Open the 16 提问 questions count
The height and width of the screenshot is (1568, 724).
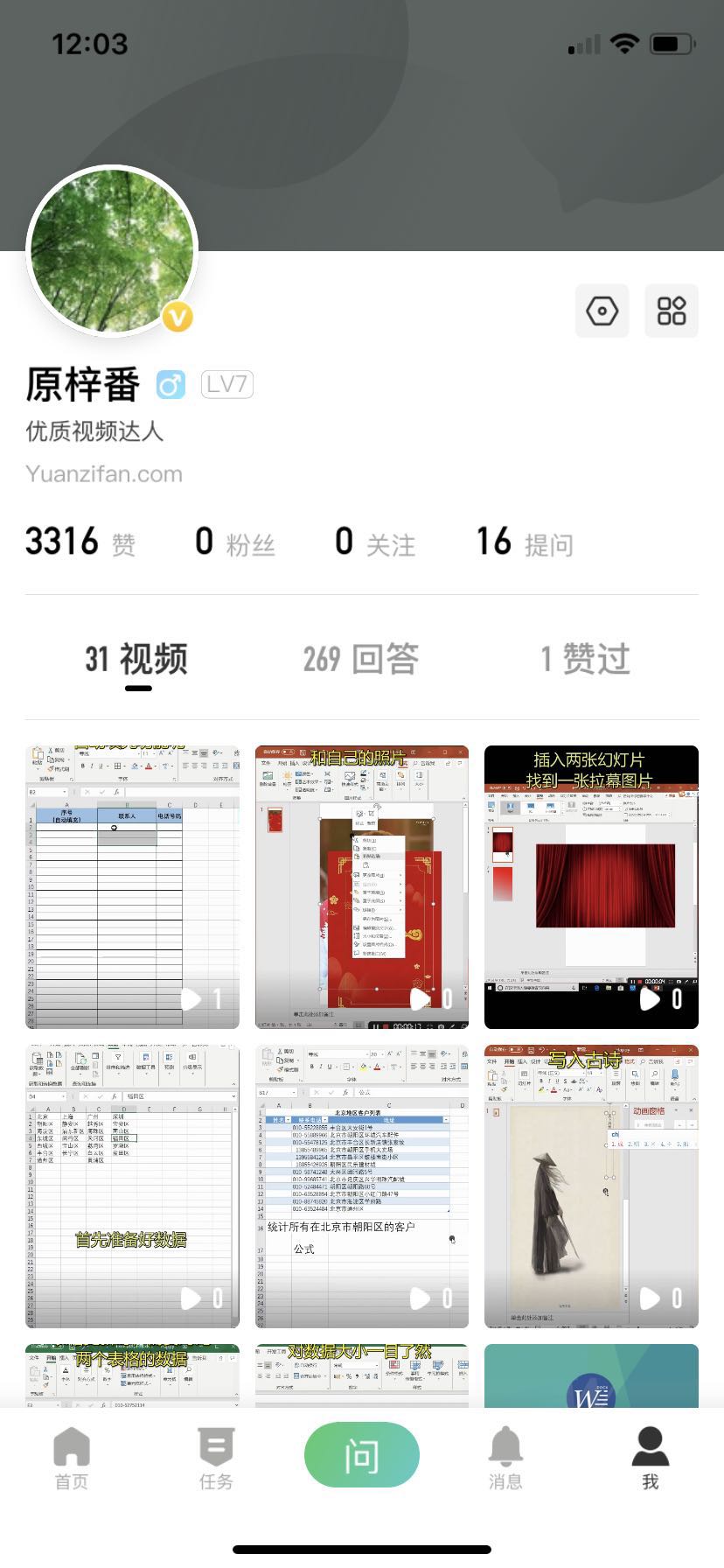pyautogui.click(x=525, y=542)
